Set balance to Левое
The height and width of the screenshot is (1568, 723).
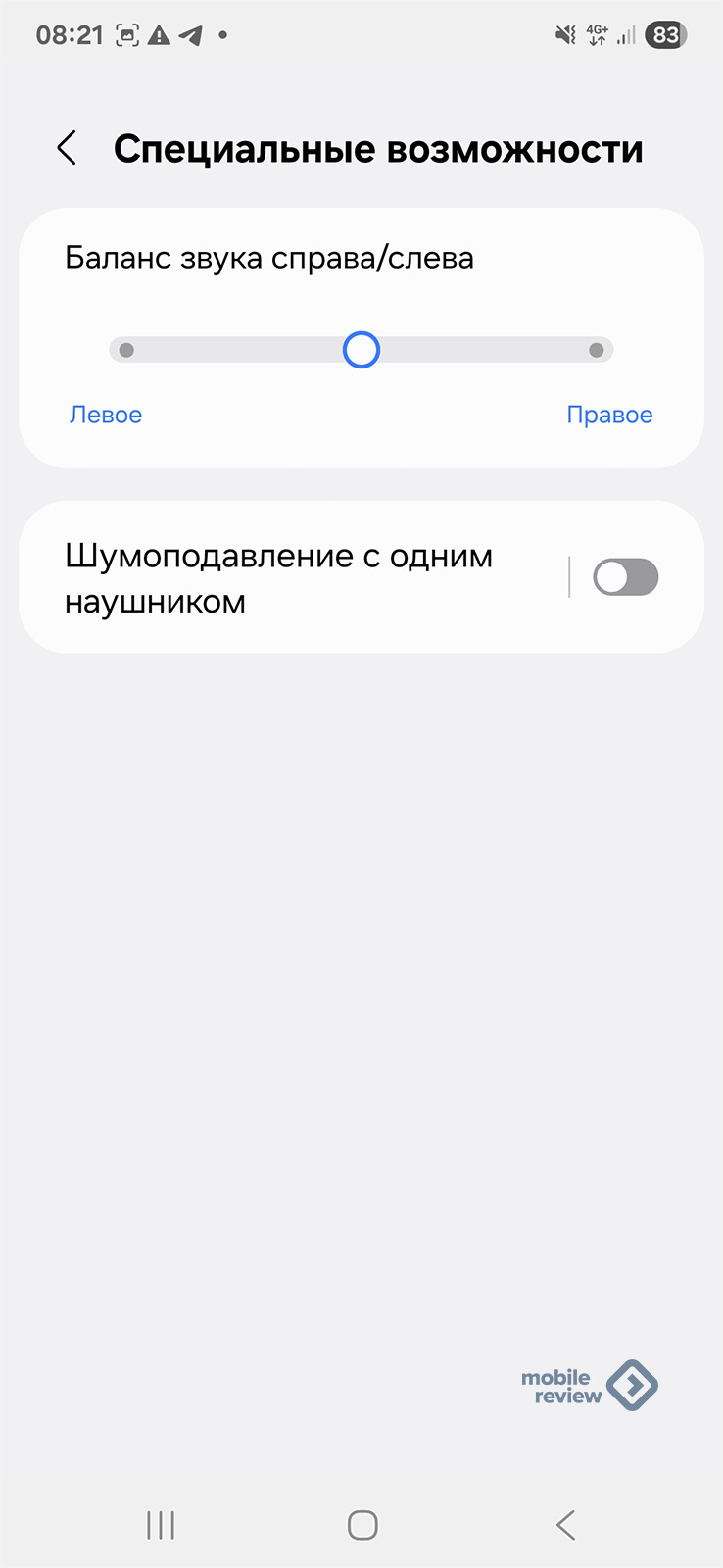pyautogui.click(x=106, y=415)
